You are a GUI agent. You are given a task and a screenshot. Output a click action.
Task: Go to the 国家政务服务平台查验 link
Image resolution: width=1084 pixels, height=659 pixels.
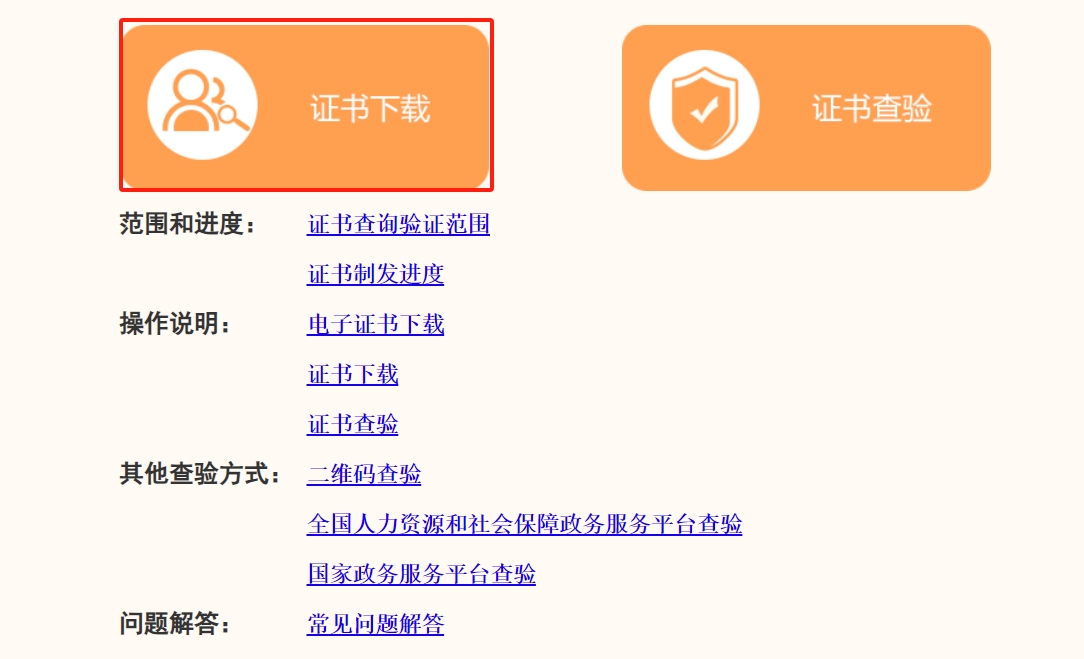pyautogui.click(x=421, y=574)
